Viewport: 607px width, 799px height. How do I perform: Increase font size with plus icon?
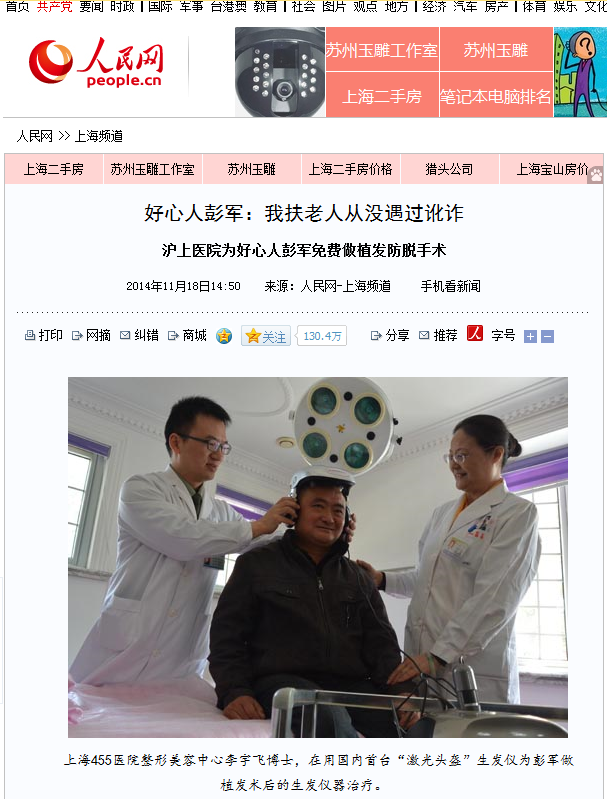point(530,337)
